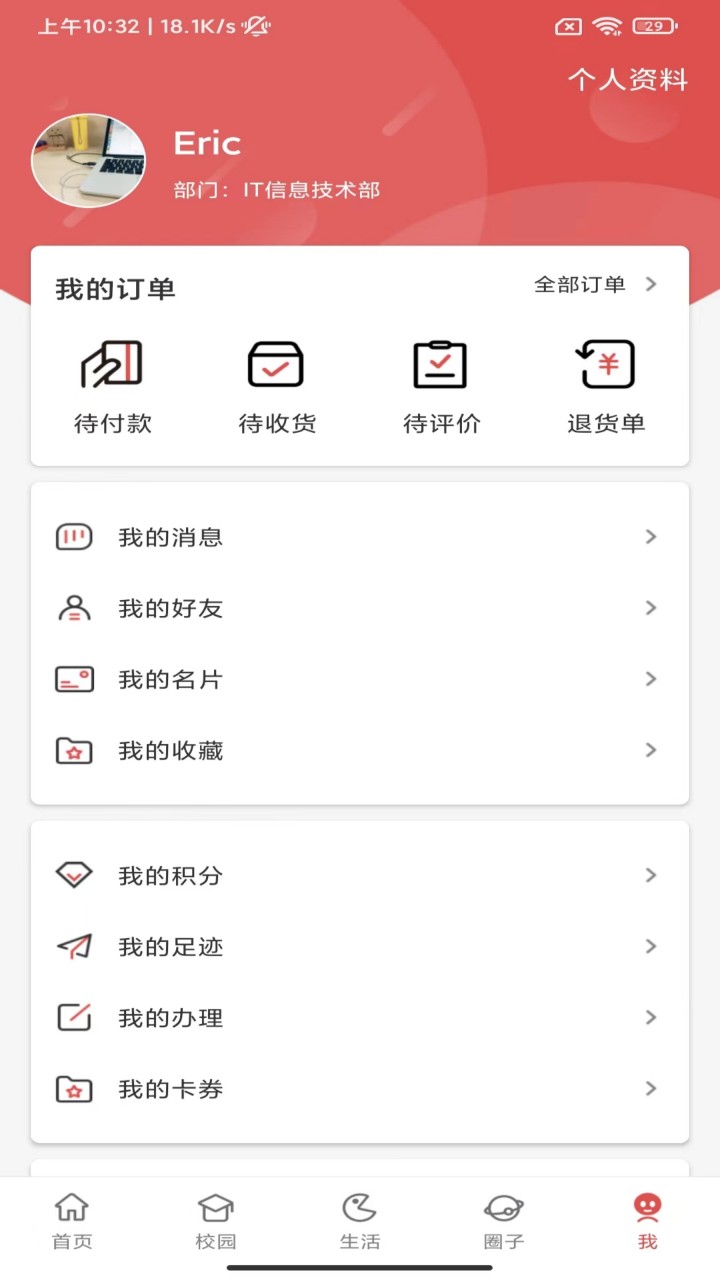Image resolution: width=720 pixels, height=1280 pixels.
Task: Switch to the 生活 life tab
Action: point(360,1221)
